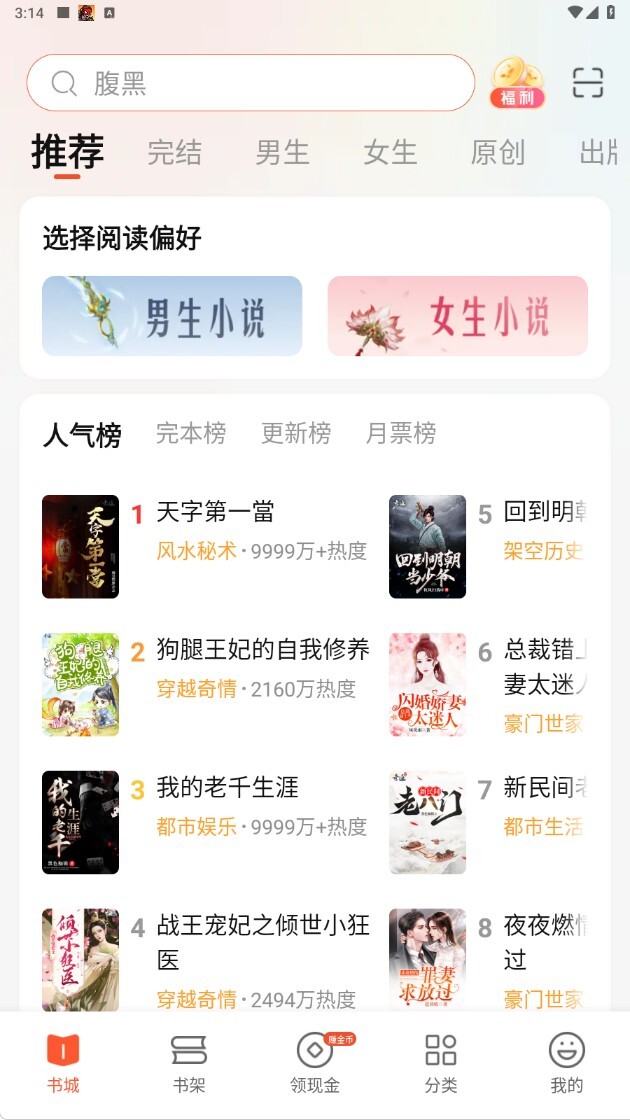Image resolution: width=630 pixels, height=1120 pixels.
Task: Tap the search box showing 腹黑
Action: click(x=250, y=83)
